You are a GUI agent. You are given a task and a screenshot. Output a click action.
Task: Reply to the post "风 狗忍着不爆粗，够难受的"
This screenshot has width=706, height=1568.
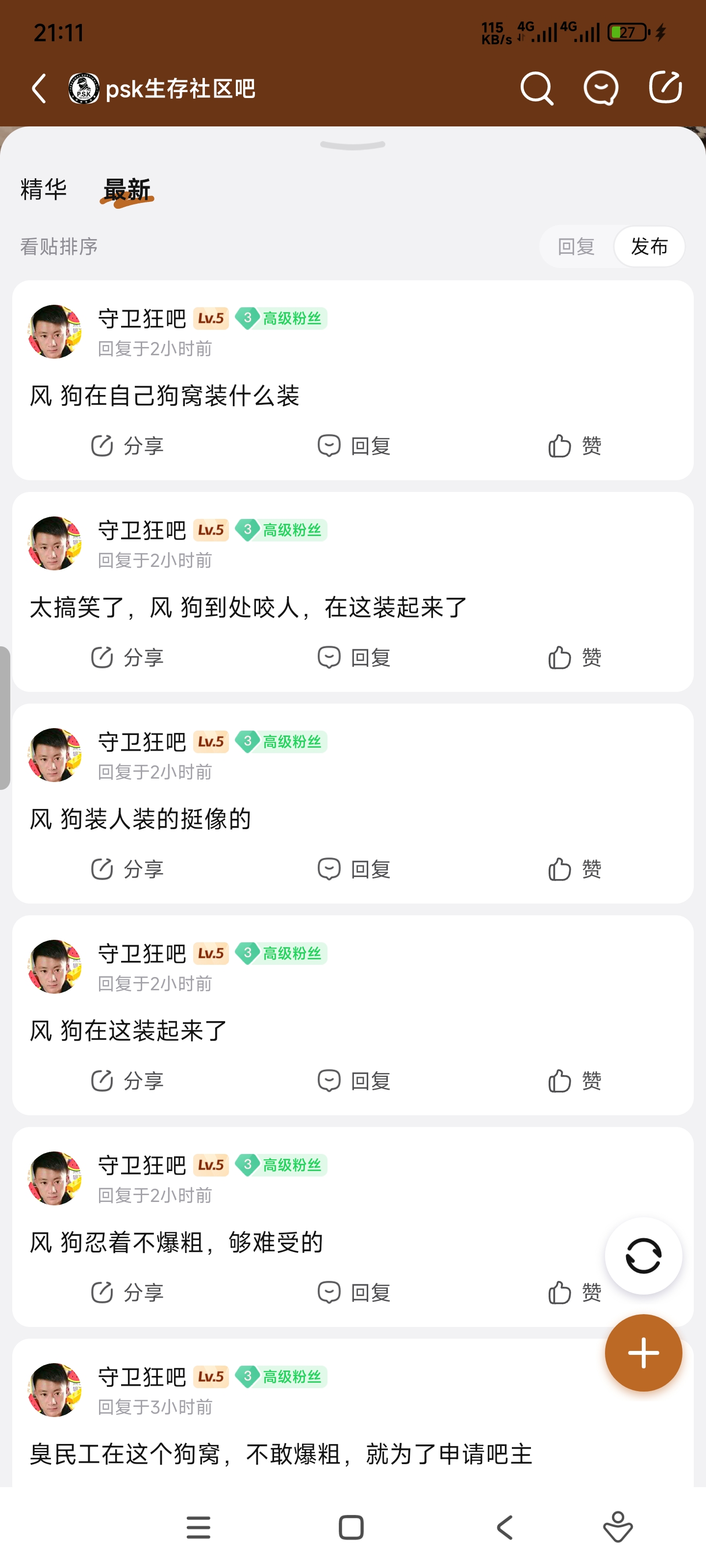pyautogui.click(x=354, y=1292)
